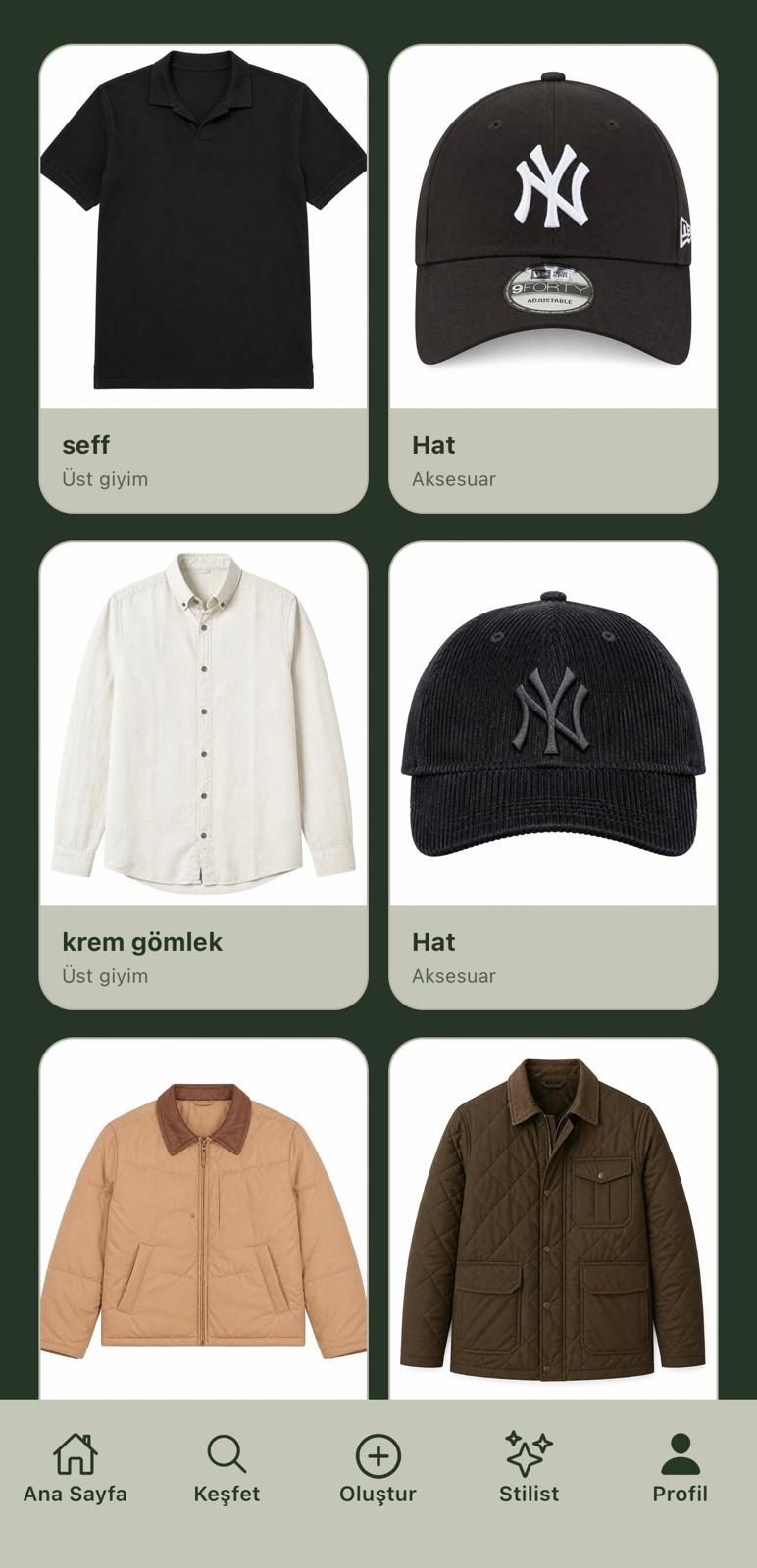Open the Stilist tab
The image size is (757, 1568).
(530, 1468)
